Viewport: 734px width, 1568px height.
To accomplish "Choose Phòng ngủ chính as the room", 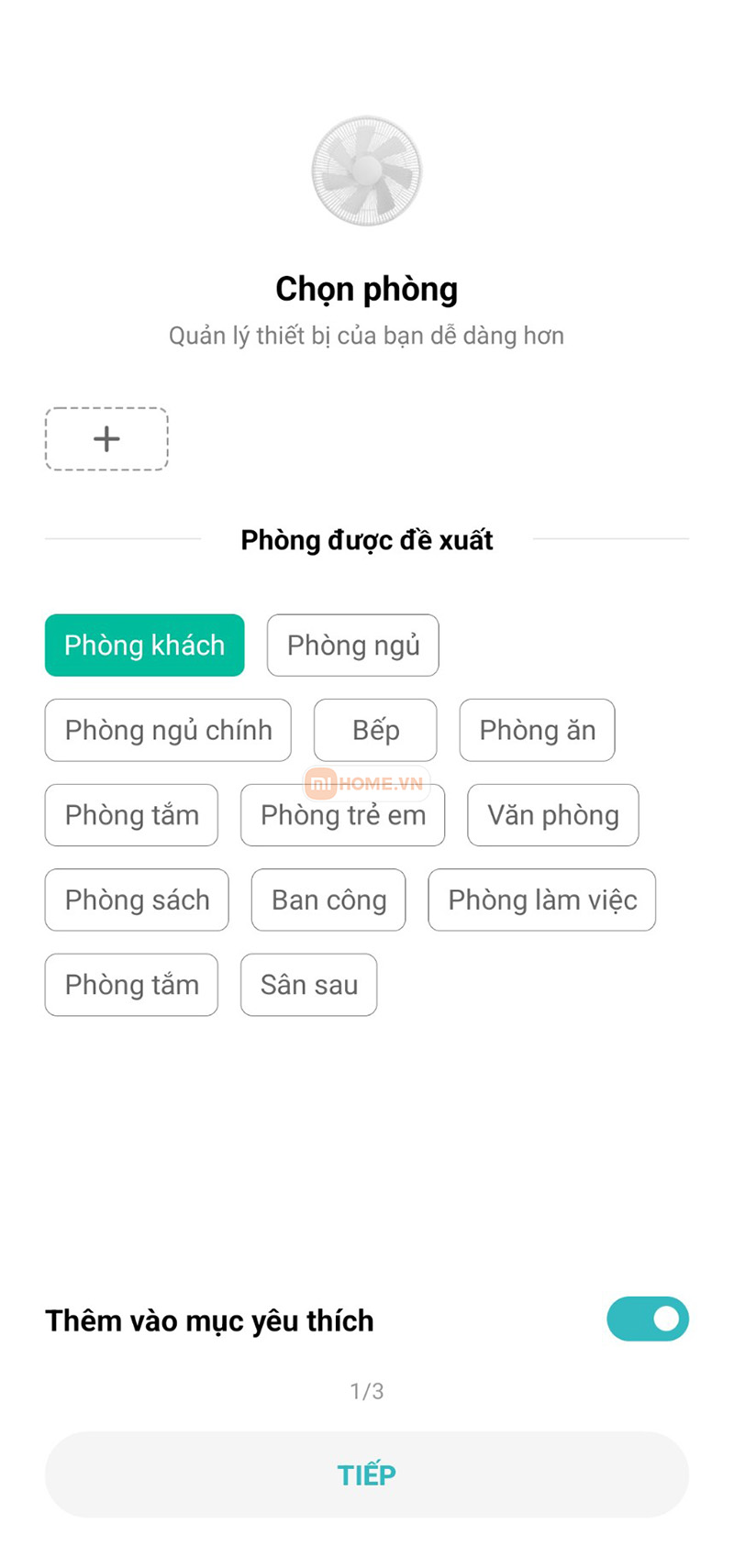I will click(168, 730).
